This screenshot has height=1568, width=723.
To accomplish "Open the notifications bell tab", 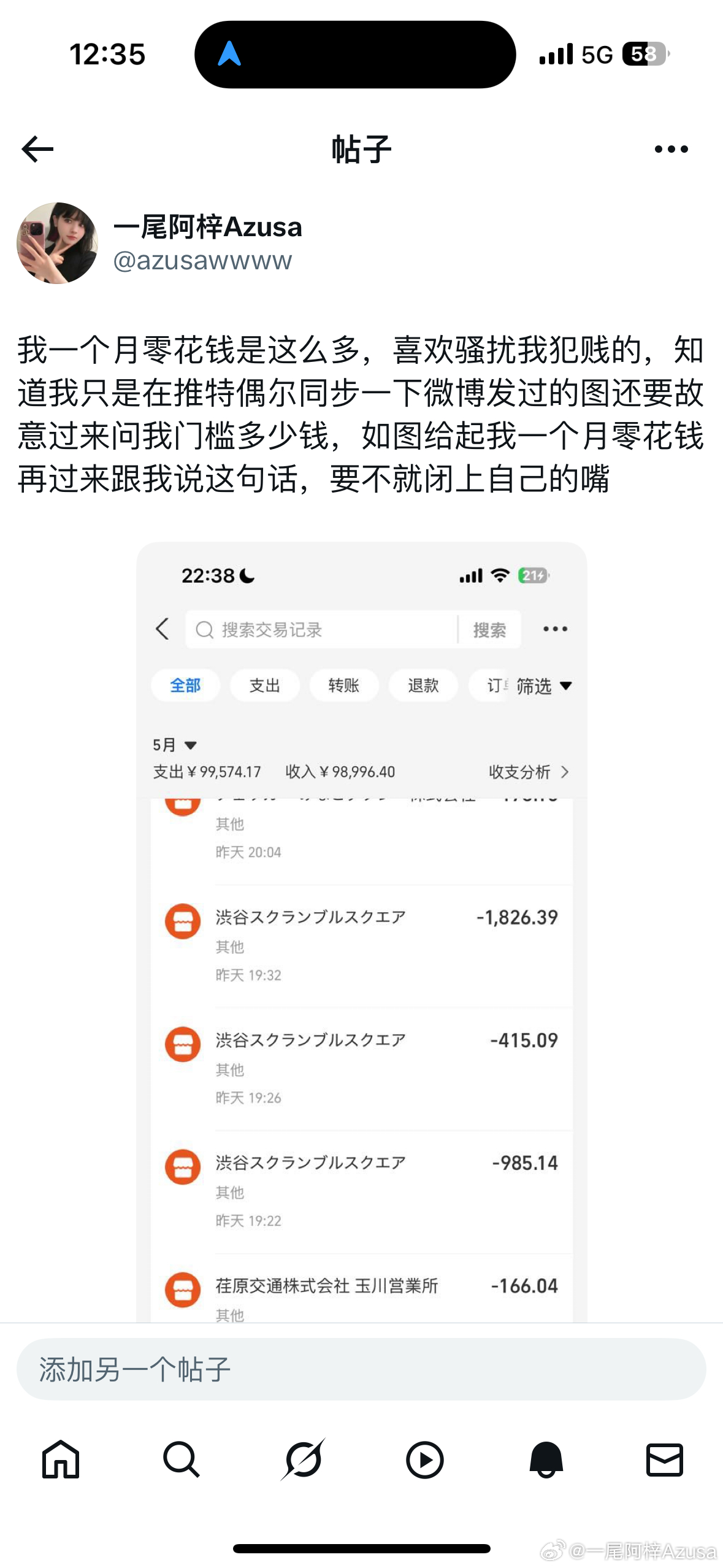I will 546,1459.
